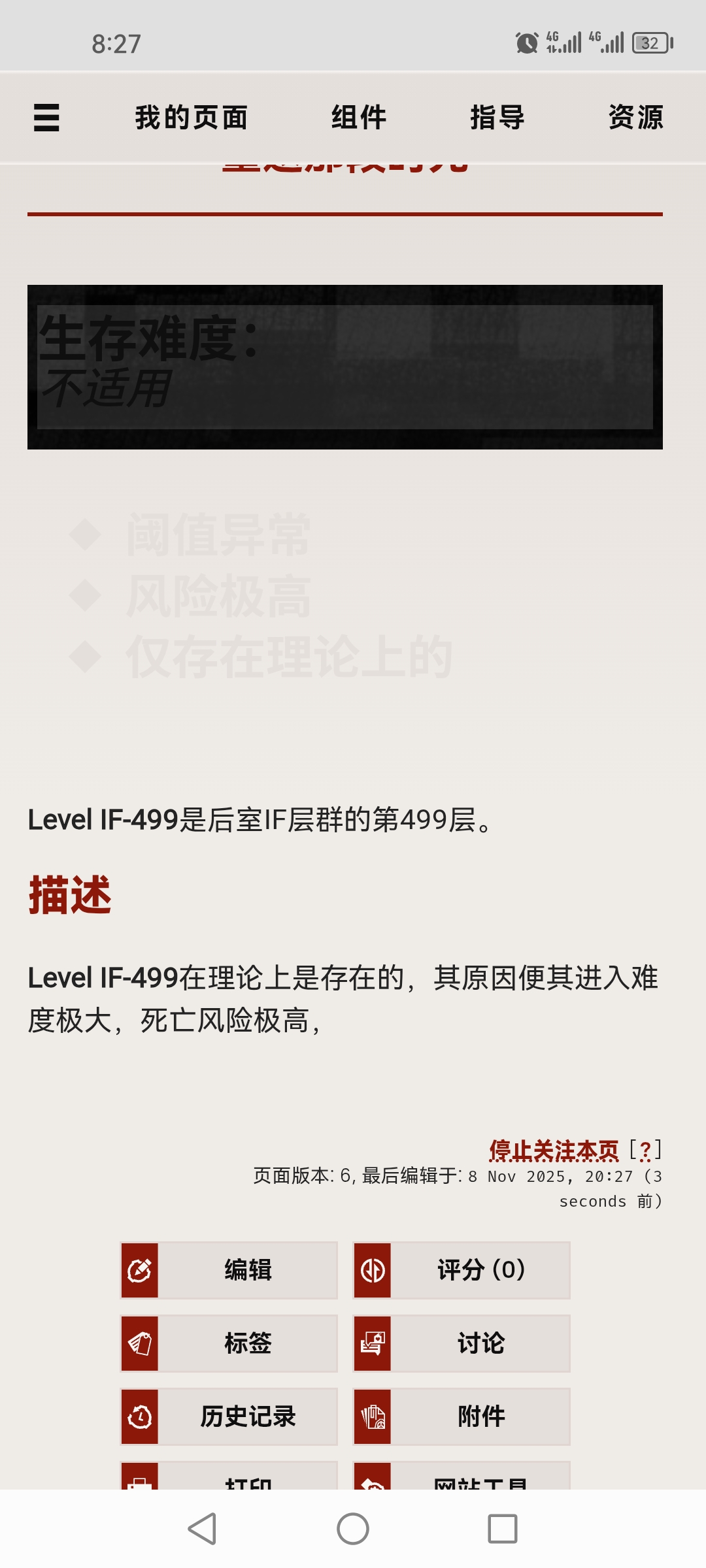This screenshot has height=1568, width=706.
Task: Tap the 编辑 button to edit the page
Action: point(229,1270)
